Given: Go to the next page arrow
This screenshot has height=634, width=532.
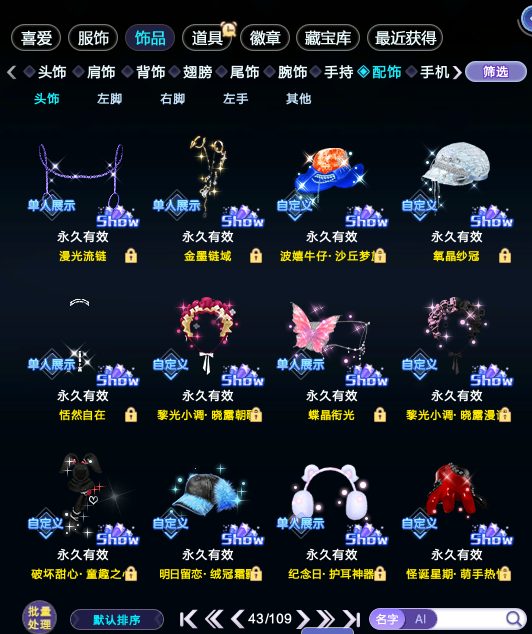Looking at the screenshot, I should 303,619.
